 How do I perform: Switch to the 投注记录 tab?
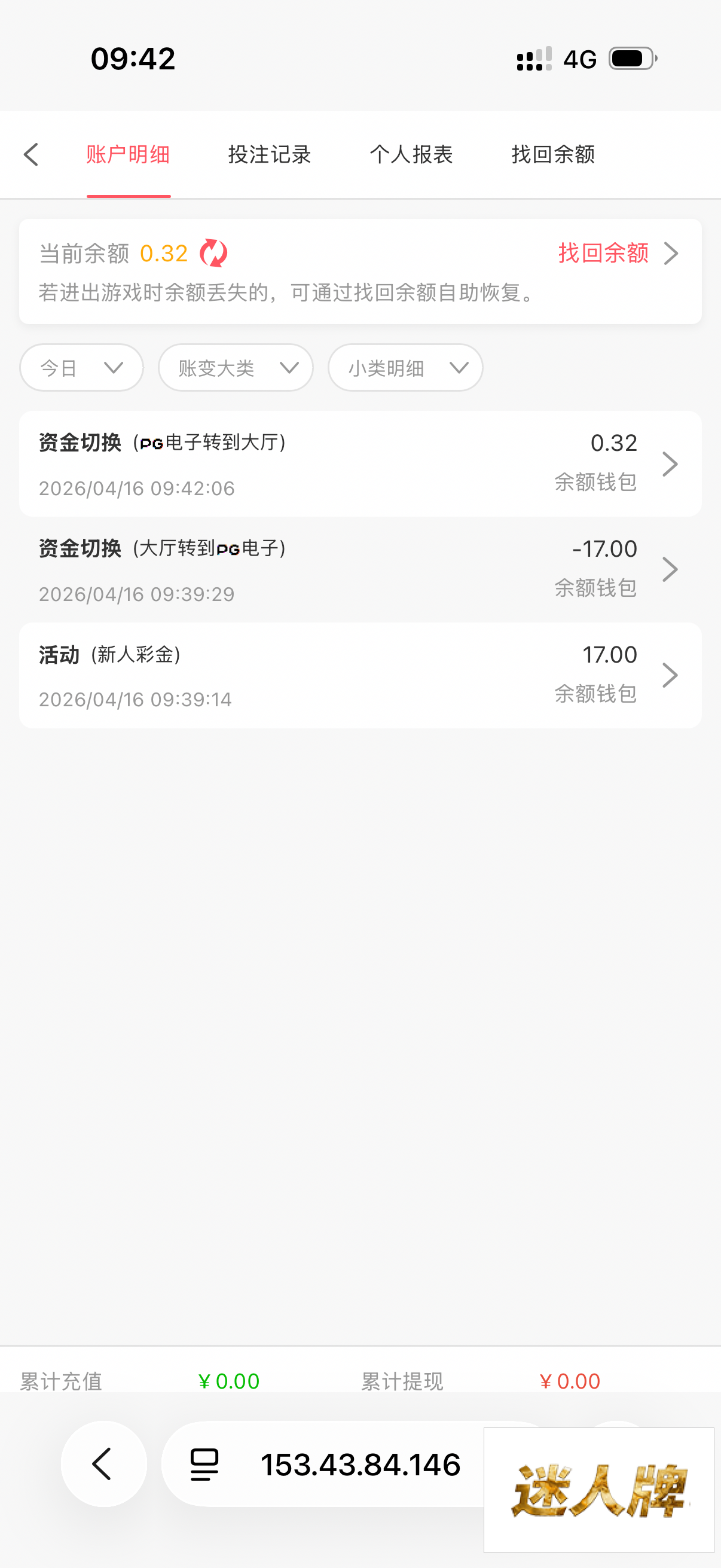click(270, 155)
